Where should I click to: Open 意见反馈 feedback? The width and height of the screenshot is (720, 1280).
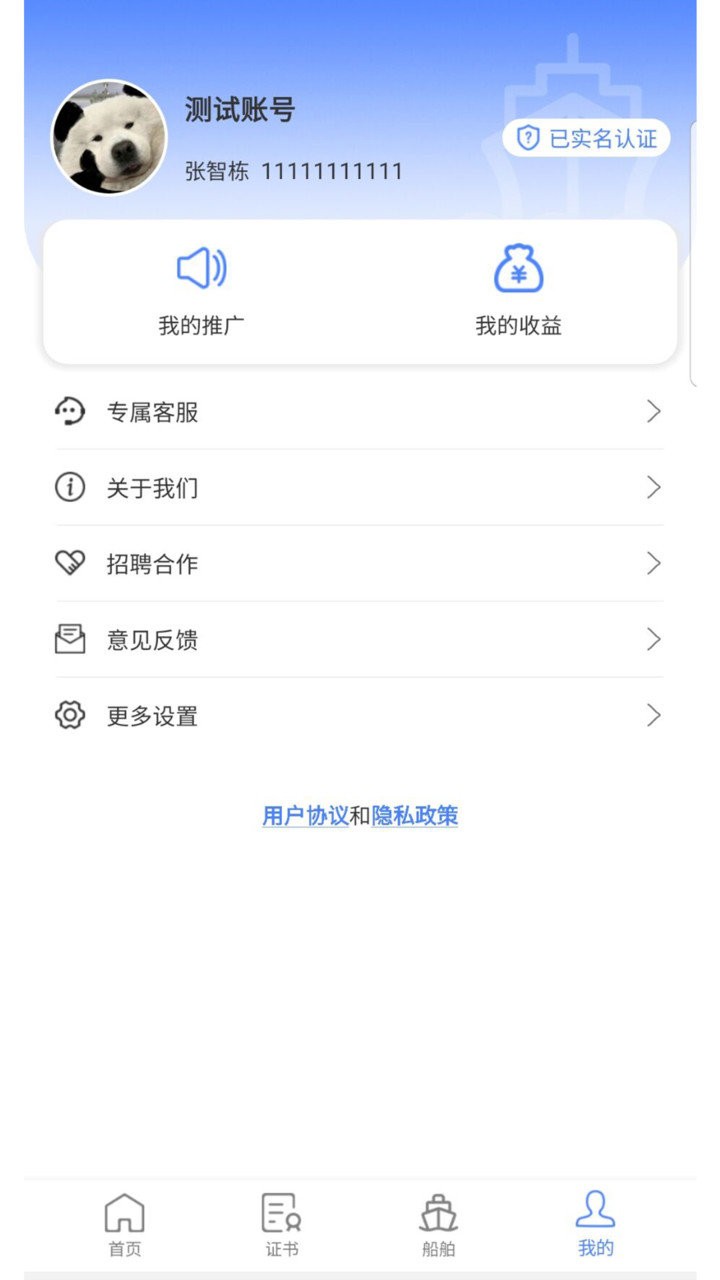(x=359, y=640)
